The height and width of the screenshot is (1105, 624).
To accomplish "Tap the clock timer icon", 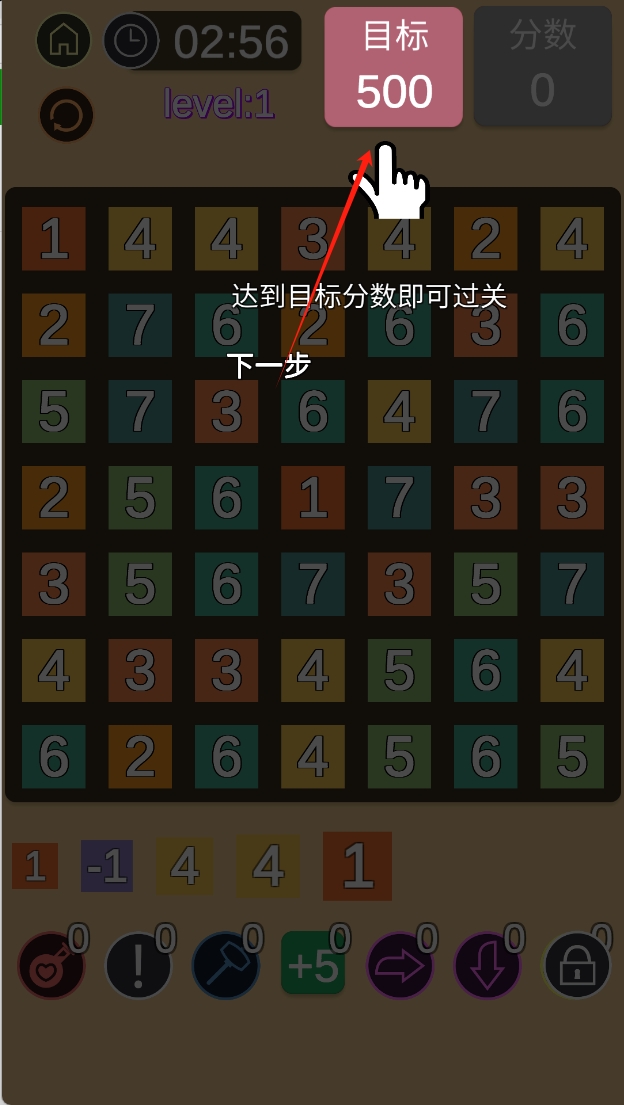I will 131,41.
